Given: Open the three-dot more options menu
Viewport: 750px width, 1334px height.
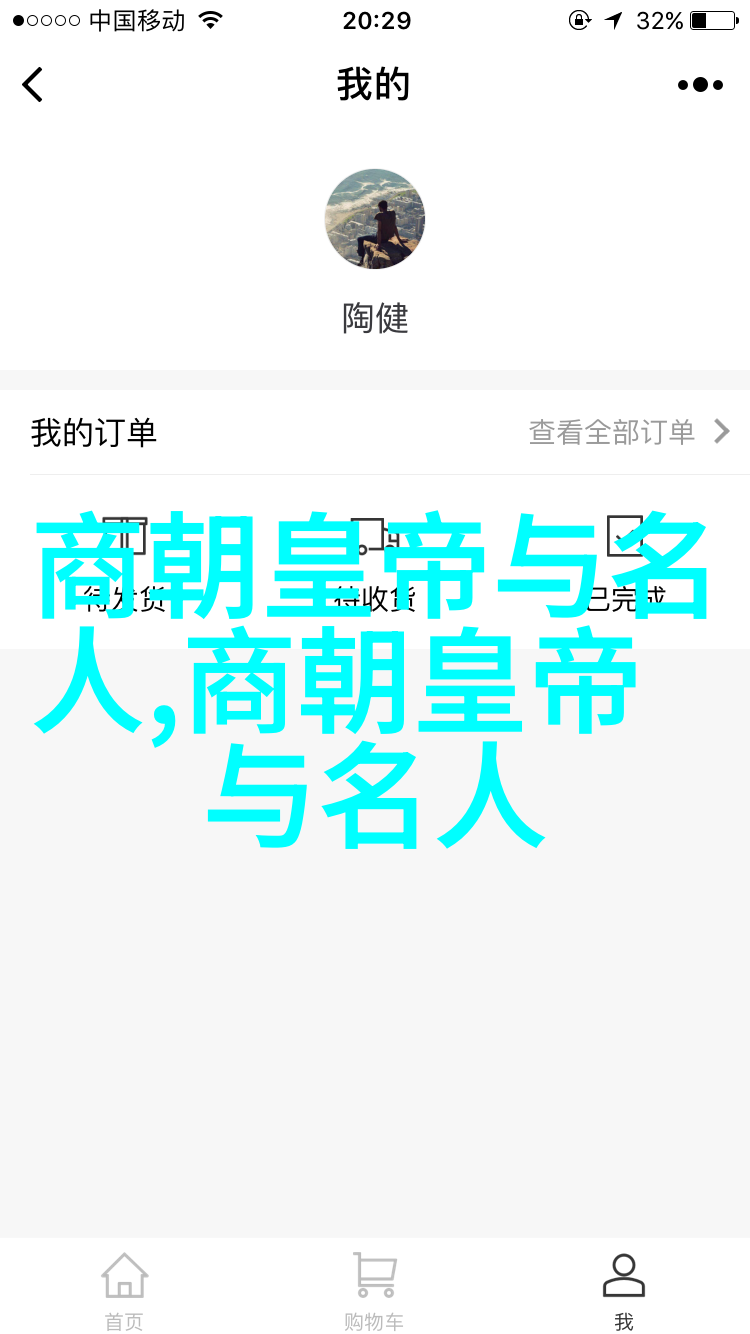Looking at the screenshot, I should point(700,85).
